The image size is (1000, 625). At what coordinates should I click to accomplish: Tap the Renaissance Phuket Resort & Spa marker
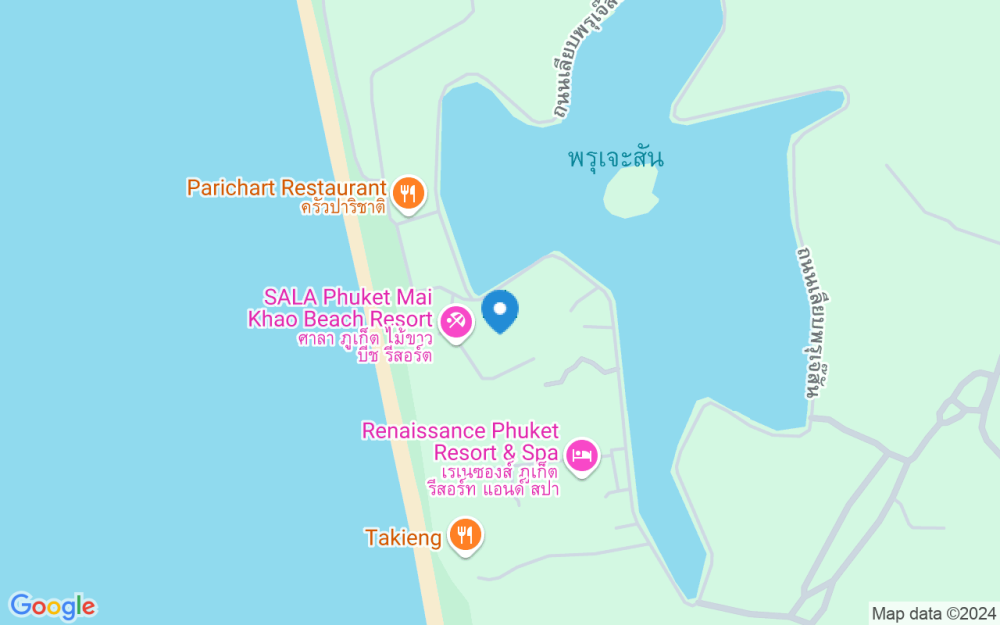(x=582, y=457)
